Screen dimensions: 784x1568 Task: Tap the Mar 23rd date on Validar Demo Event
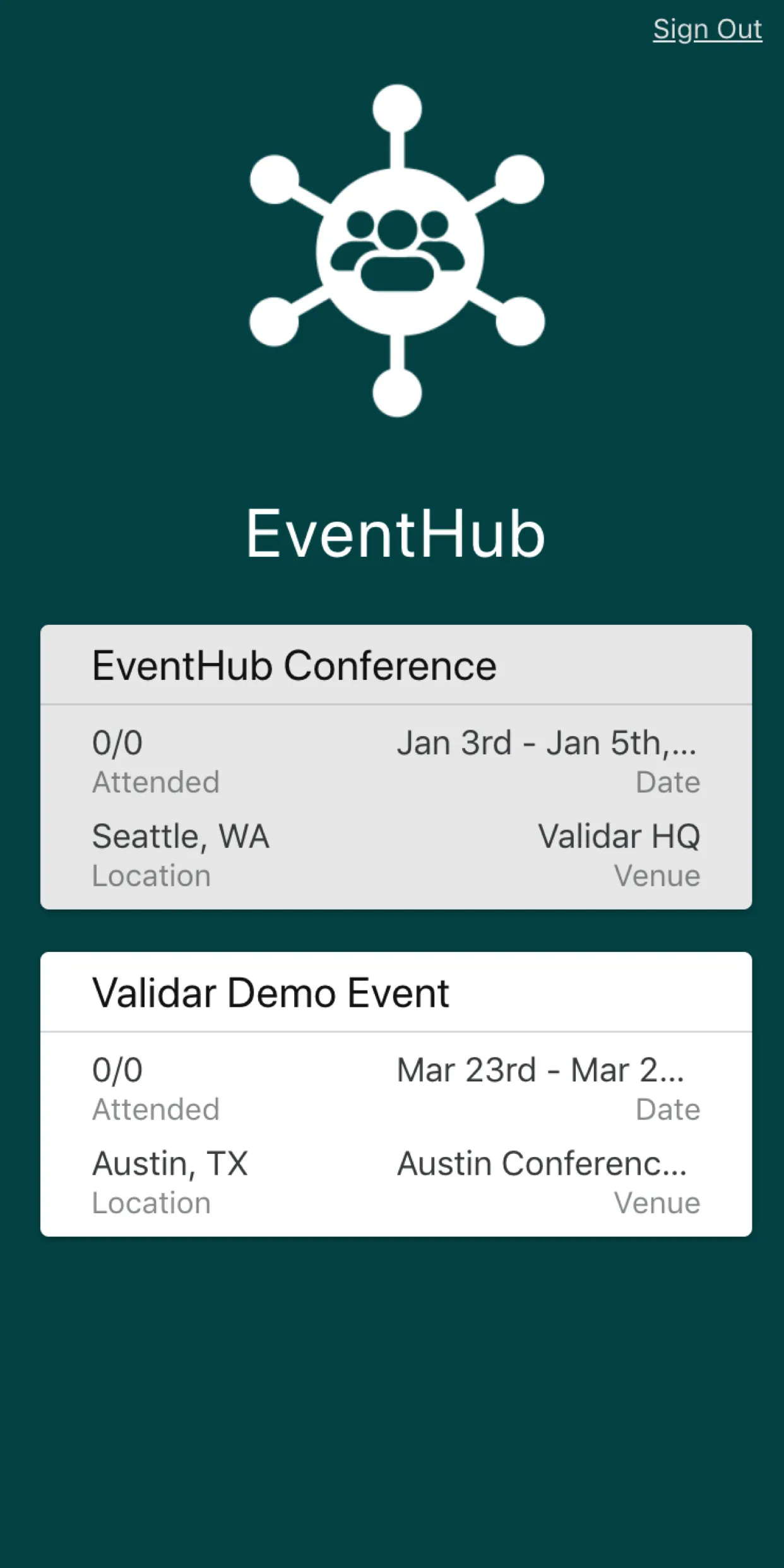pyautogui.click(x=542, y=1069)
